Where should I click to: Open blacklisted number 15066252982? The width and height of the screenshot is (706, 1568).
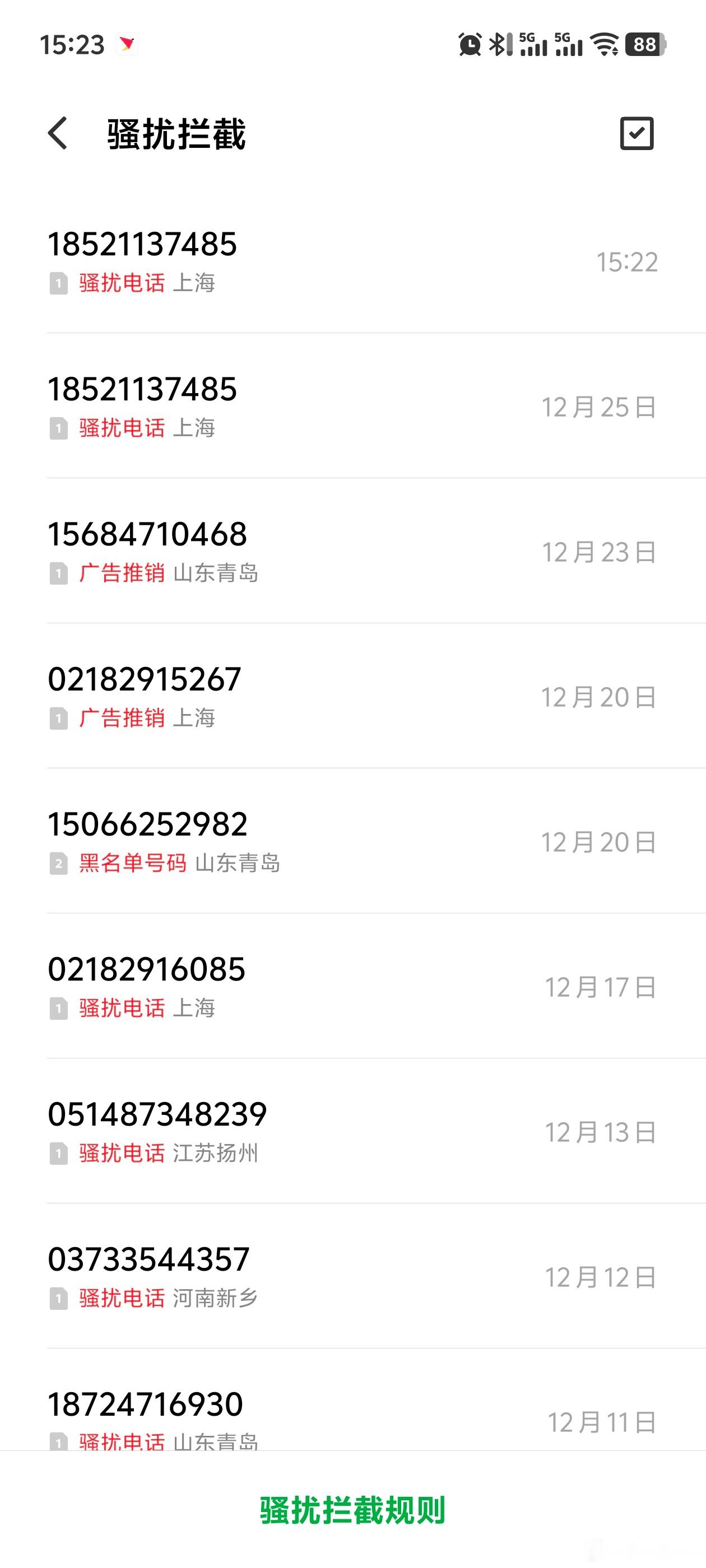coord(352,841)
